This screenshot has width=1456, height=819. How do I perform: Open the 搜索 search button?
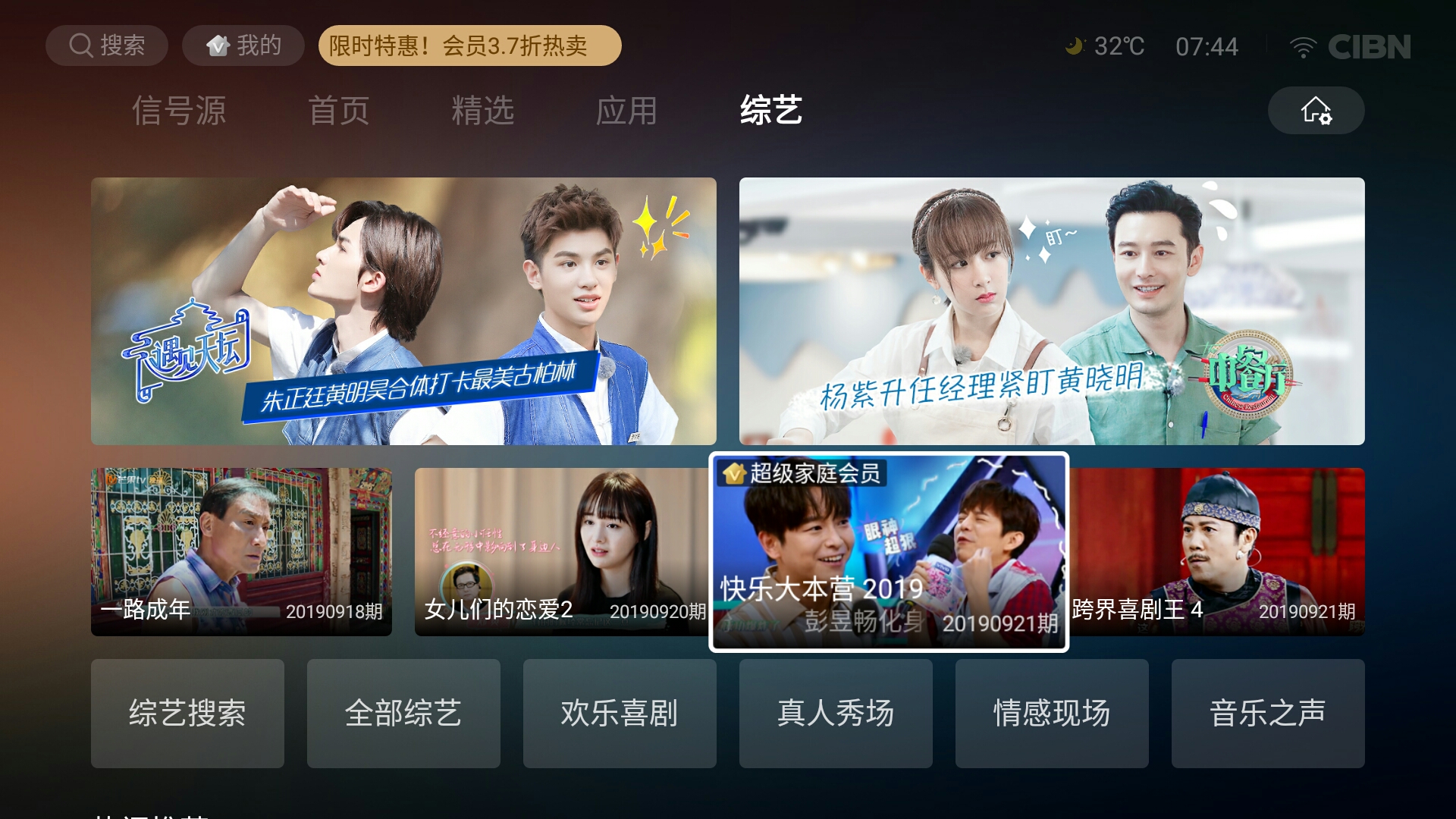[x=106, y=45]
